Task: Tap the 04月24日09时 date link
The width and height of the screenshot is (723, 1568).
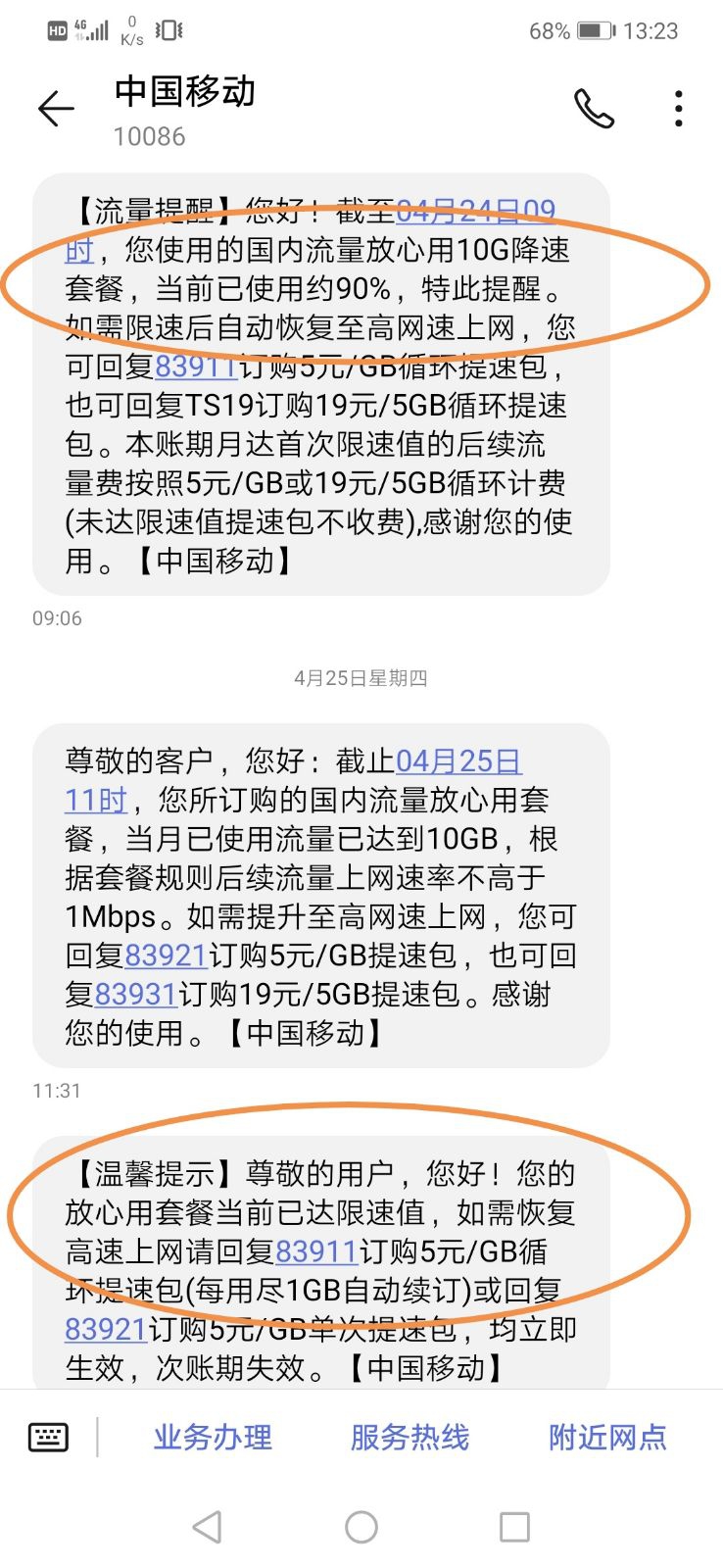Action: (x=475, y=211)
